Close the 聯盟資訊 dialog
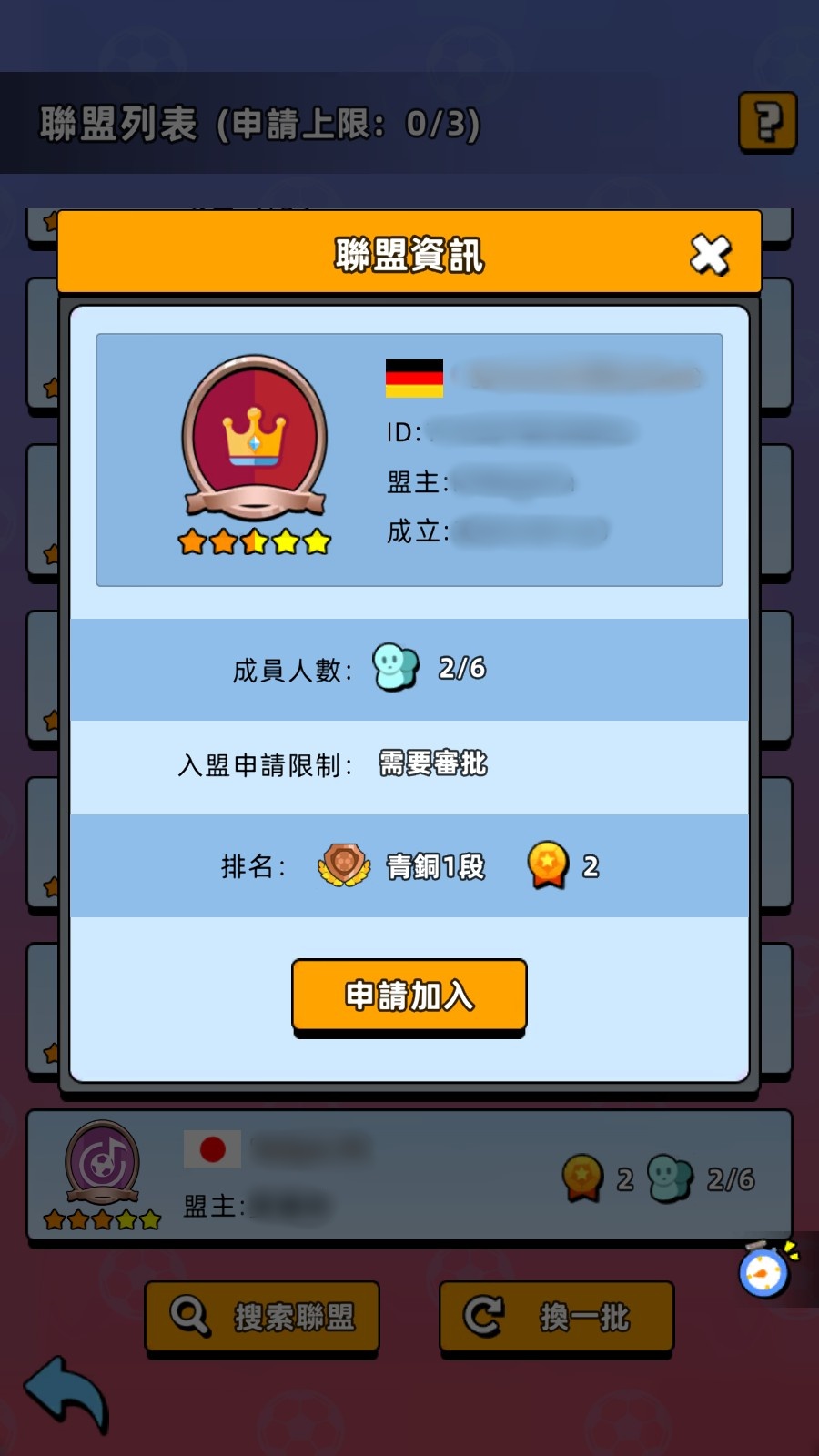 click(710, 254)
